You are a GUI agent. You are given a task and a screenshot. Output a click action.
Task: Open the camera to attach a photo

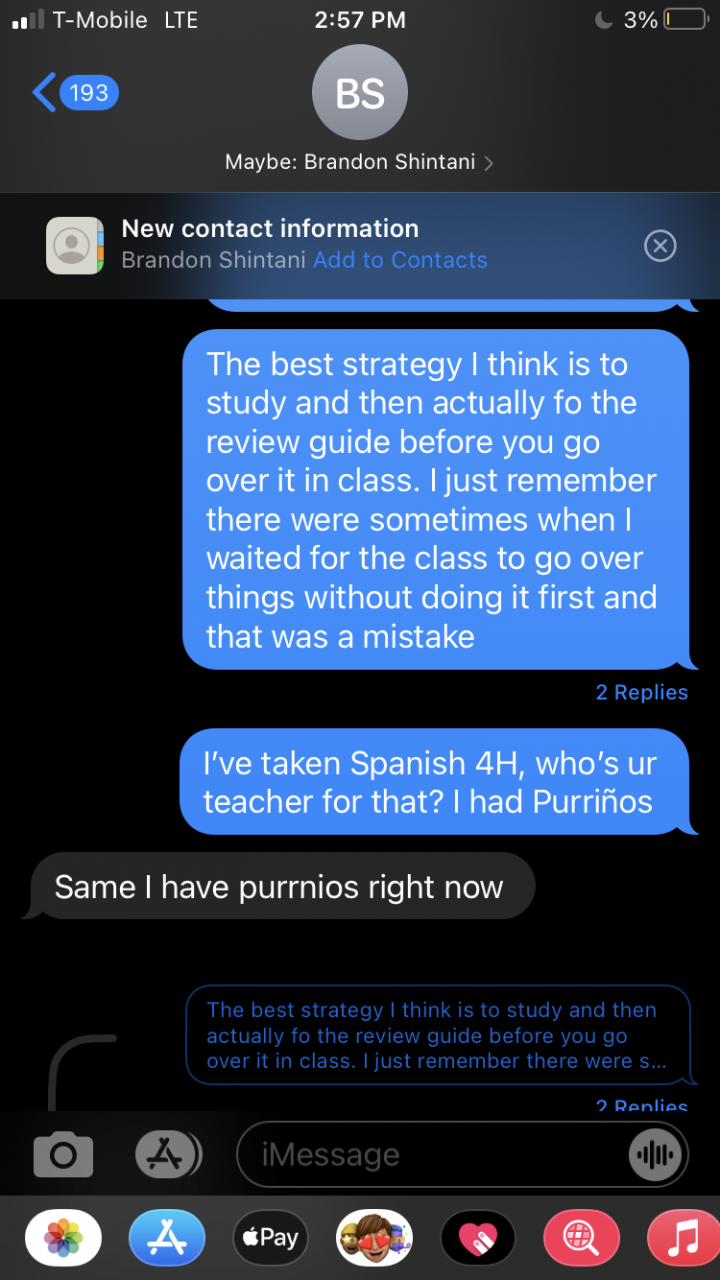pyautogui.click(x=63, y=1156)
